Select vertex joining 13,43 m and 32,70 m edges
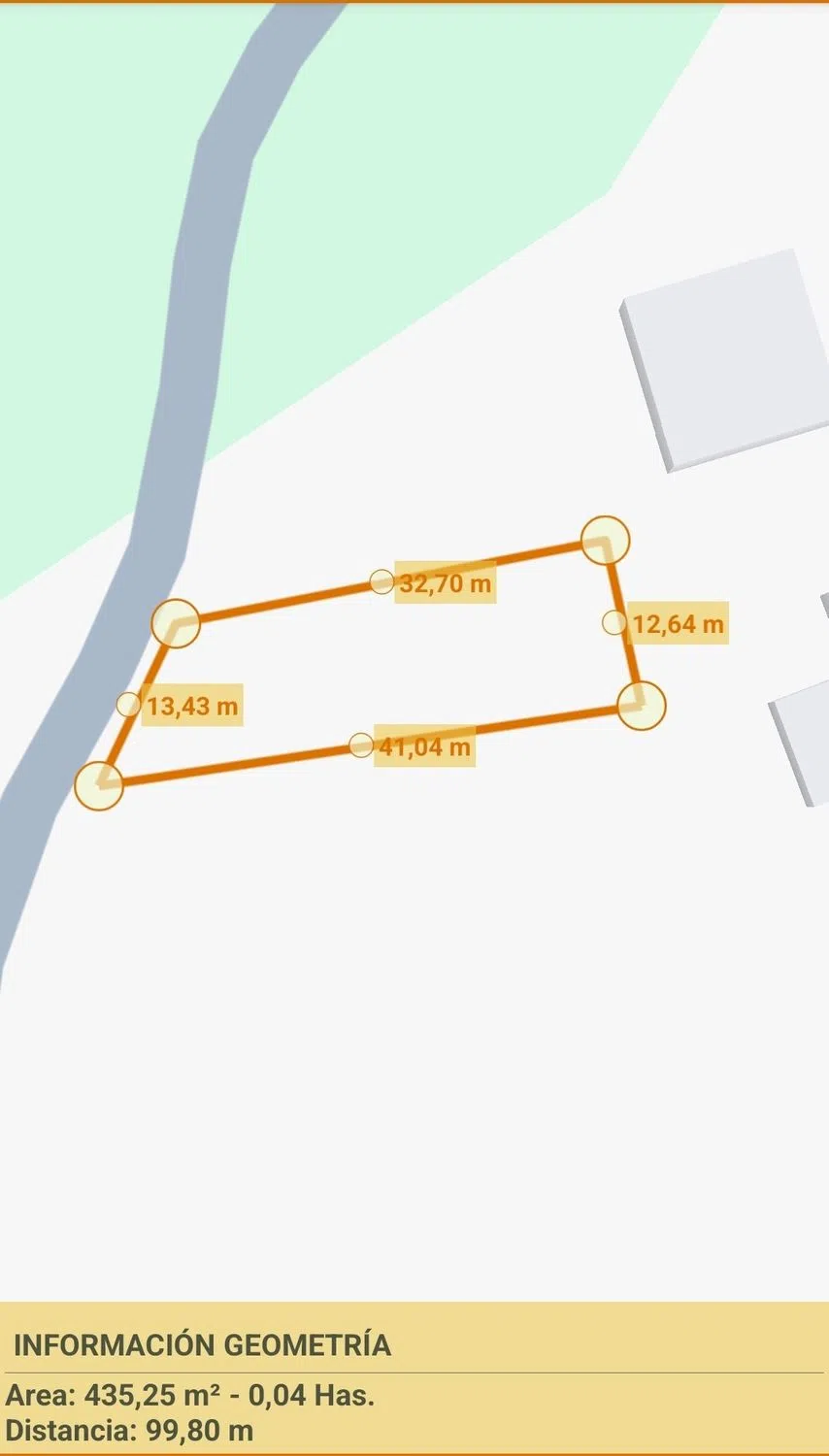829x1456 pixels. tap(176, 623)
